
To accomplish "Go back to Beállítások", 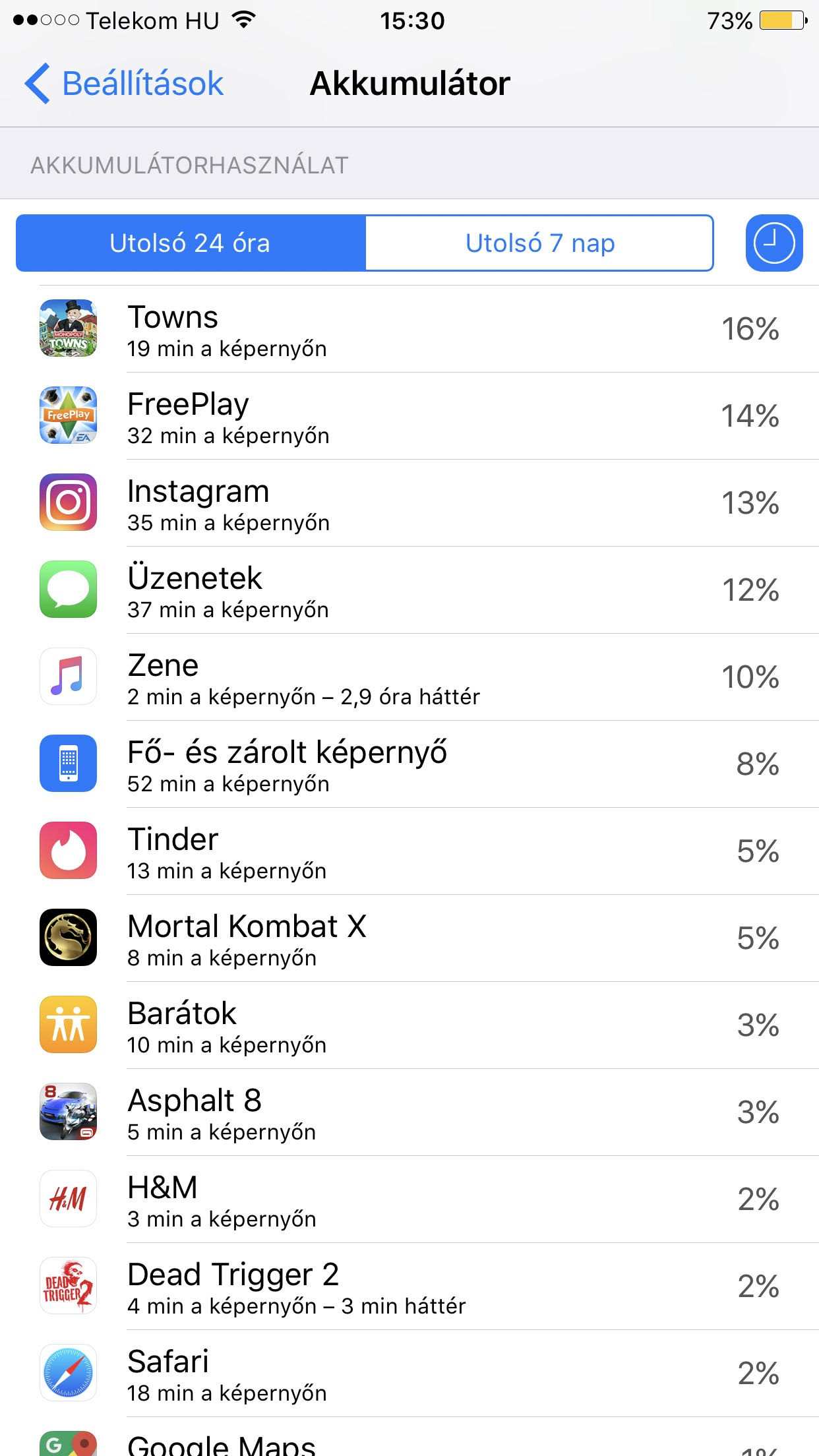I will click(x=124, y=84).
